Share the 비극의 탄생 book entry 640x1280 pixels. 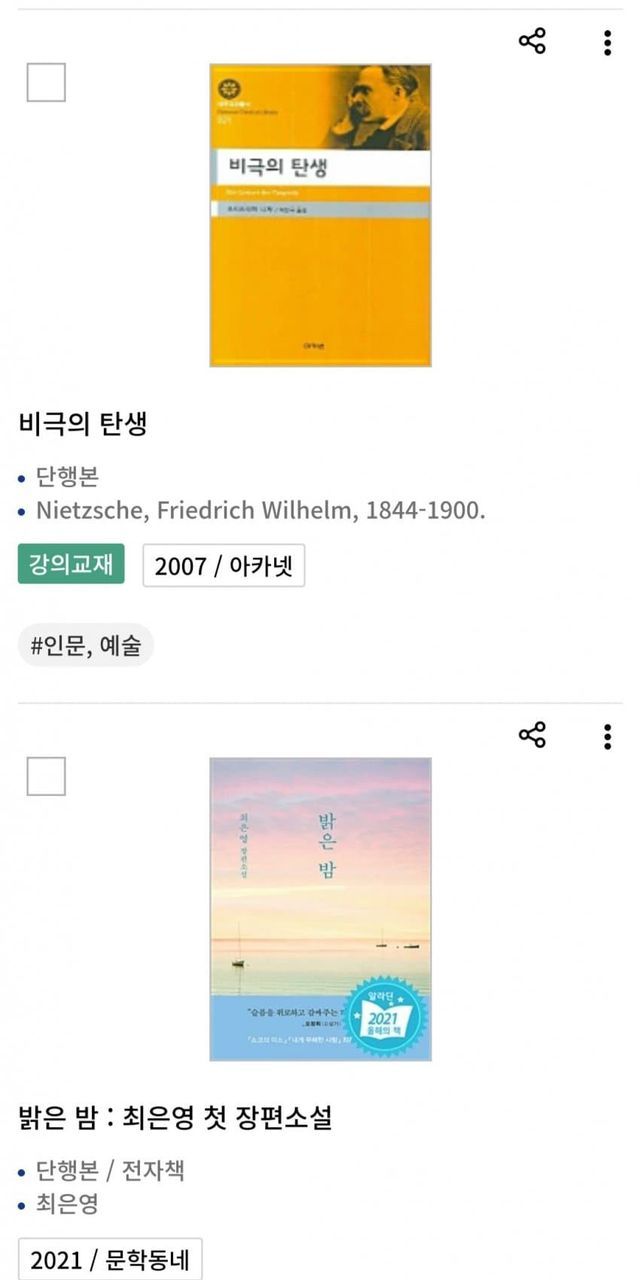point(532,41)
